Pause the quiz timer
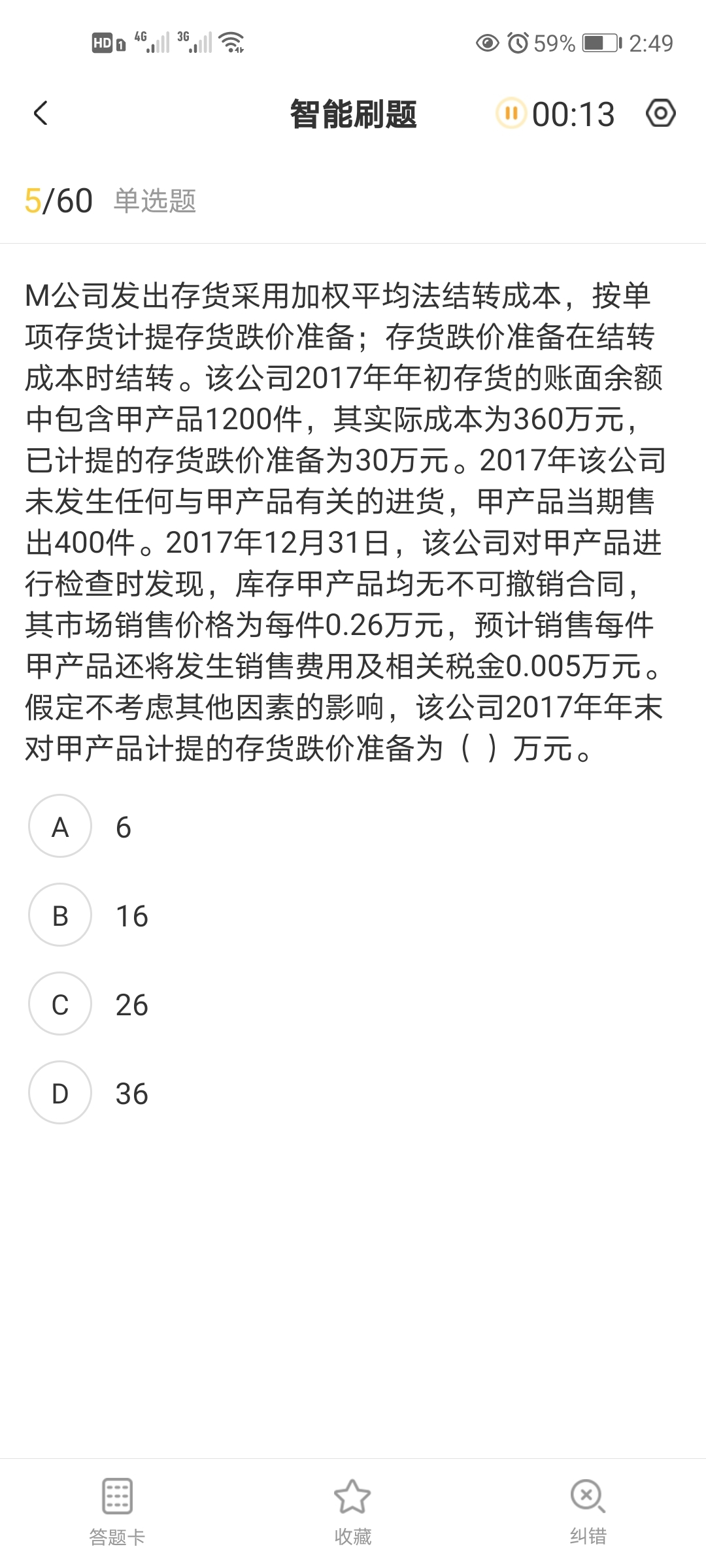Image resolution: width=706 pixels, height=1568 pixels. coord(511,114)
